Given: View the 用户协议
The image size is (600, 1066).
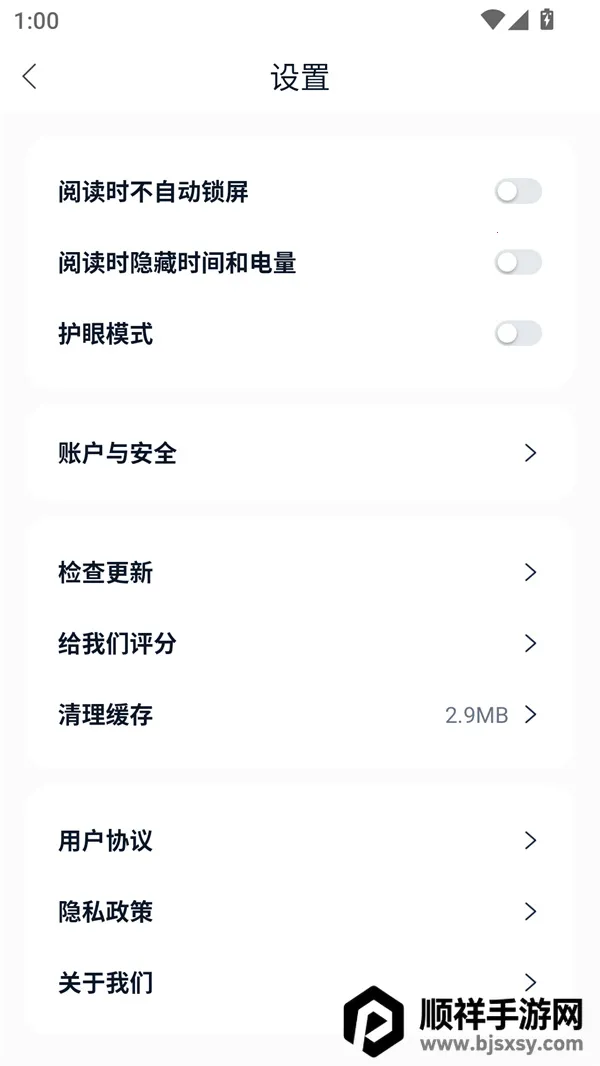Looking at the screenshot, I should pyautogui.click(x=299, y=840).
